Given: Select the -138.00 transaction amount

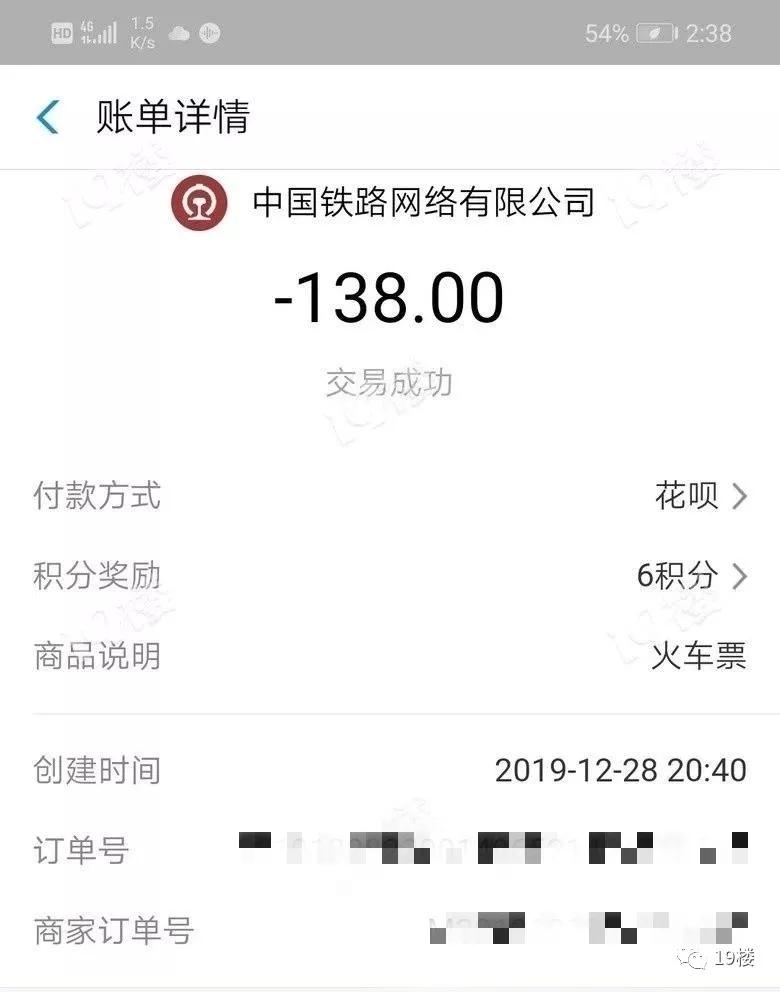Looking at the screenshot, I should point(390,296).
